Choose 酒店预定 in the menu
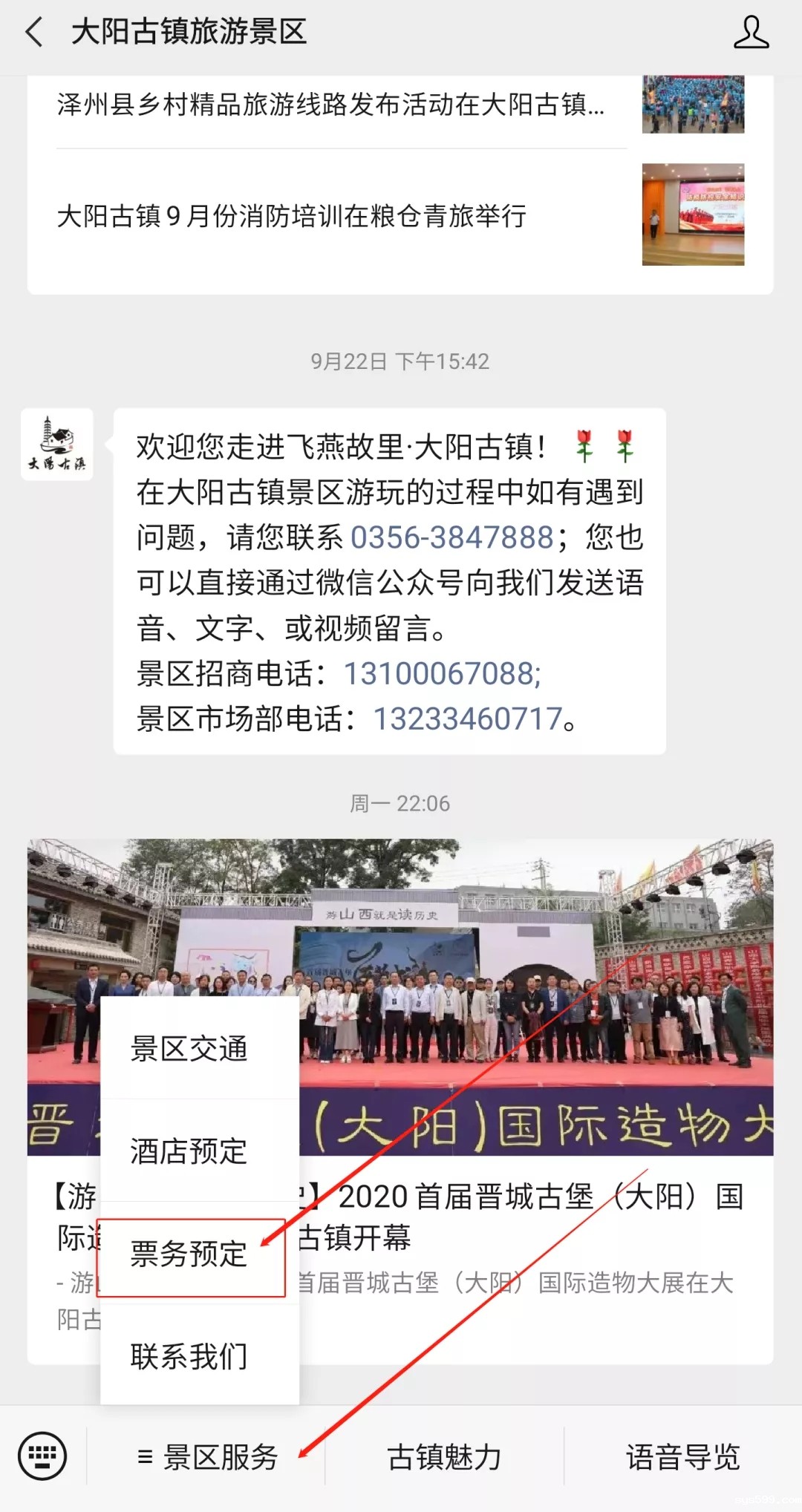The image size is (802, 1512). 189,1151
